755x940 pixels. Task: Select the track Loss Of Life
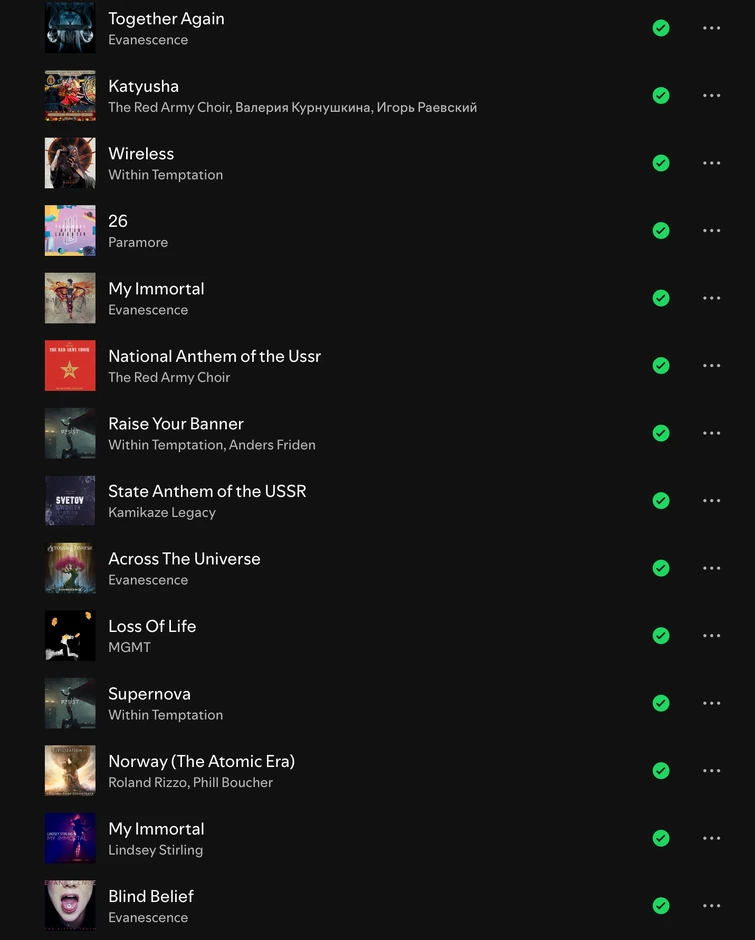pyautogui.click(x=152, y=625)
